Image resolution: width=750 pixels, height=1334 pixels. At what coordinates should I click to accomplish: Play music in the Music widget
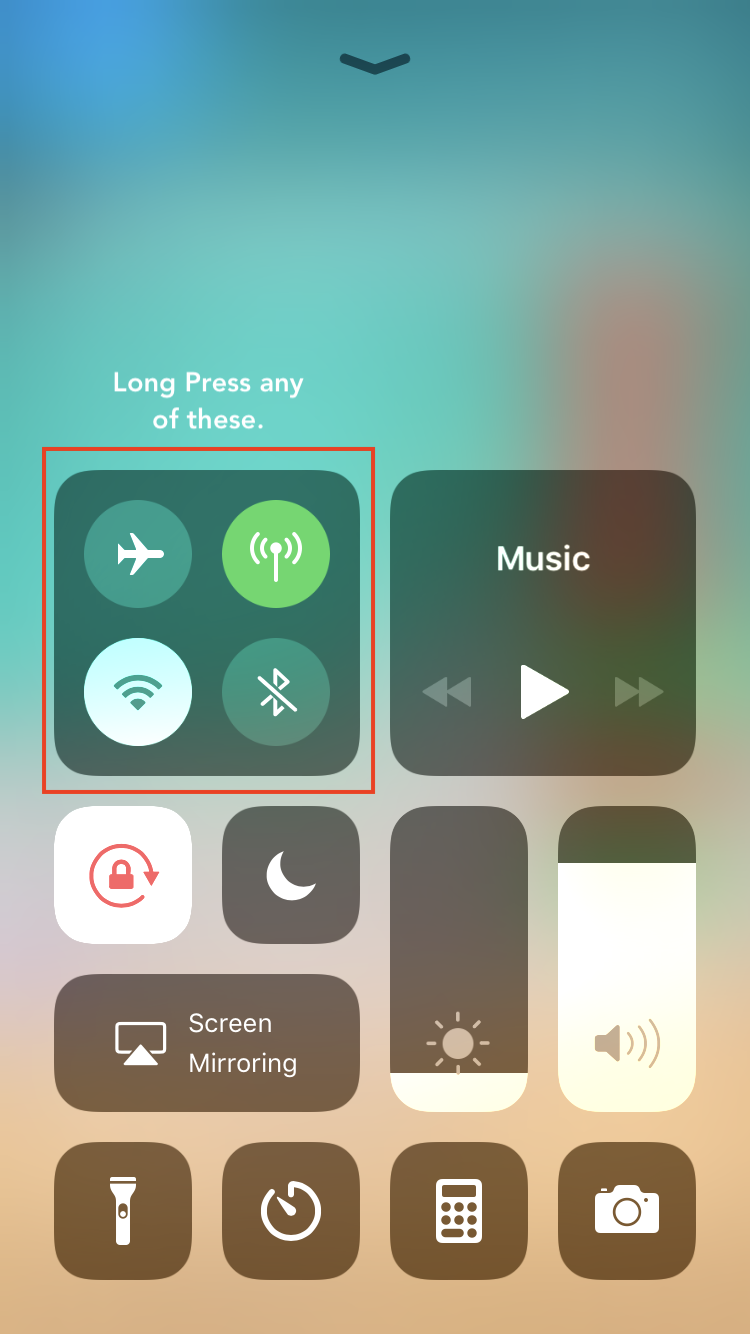click(544, 691)
